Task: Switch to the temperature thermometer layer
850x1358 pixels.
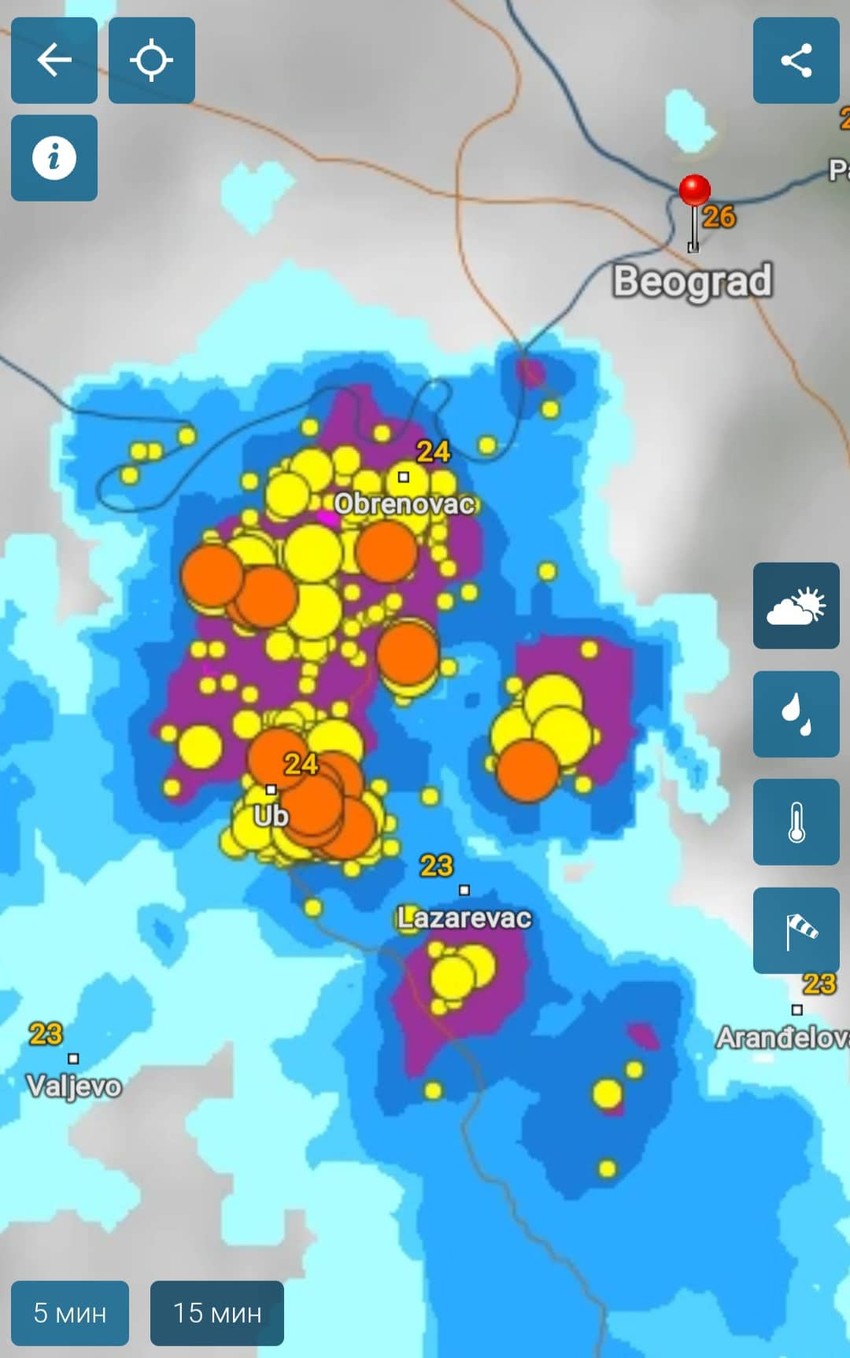Action: click(796, 822)
